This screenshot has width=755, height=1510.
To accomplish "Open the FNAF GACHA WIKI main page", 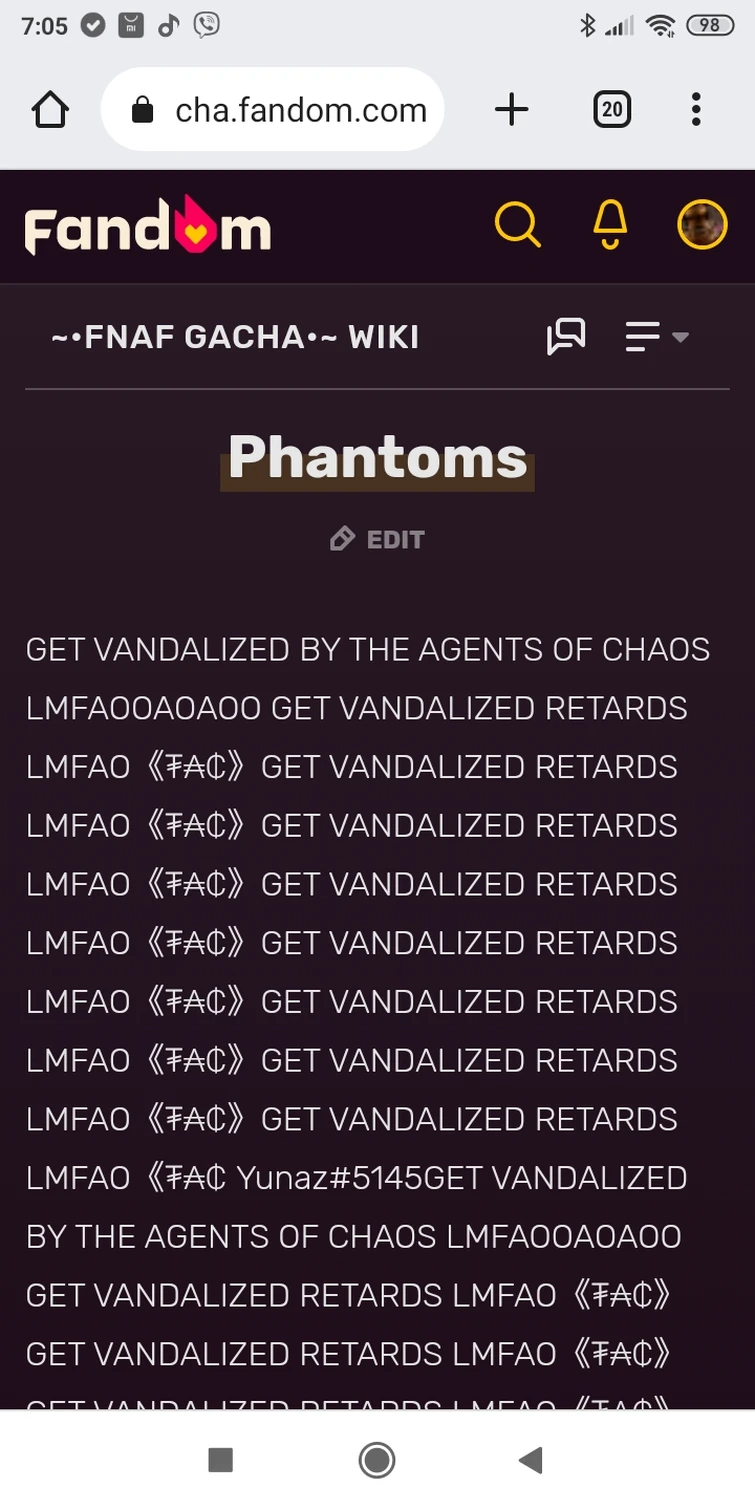I will point(235,337).
